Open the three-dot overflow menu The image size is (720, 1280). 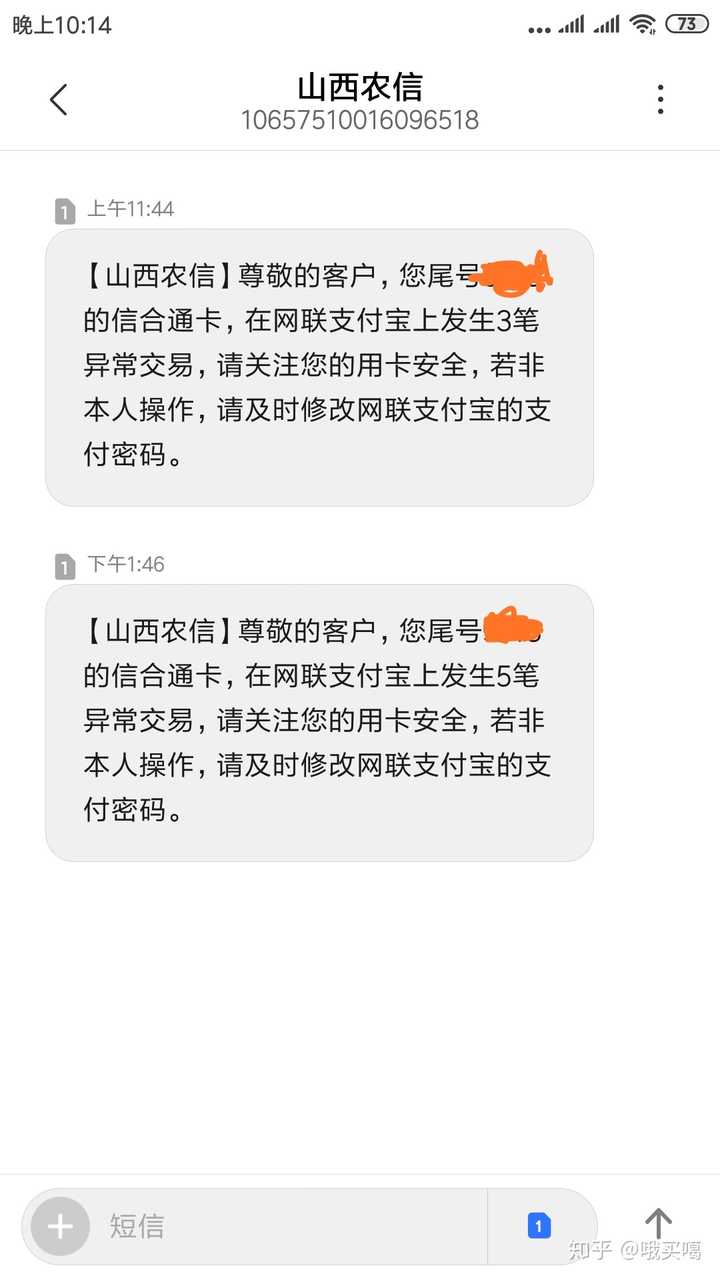click(660, 100)
